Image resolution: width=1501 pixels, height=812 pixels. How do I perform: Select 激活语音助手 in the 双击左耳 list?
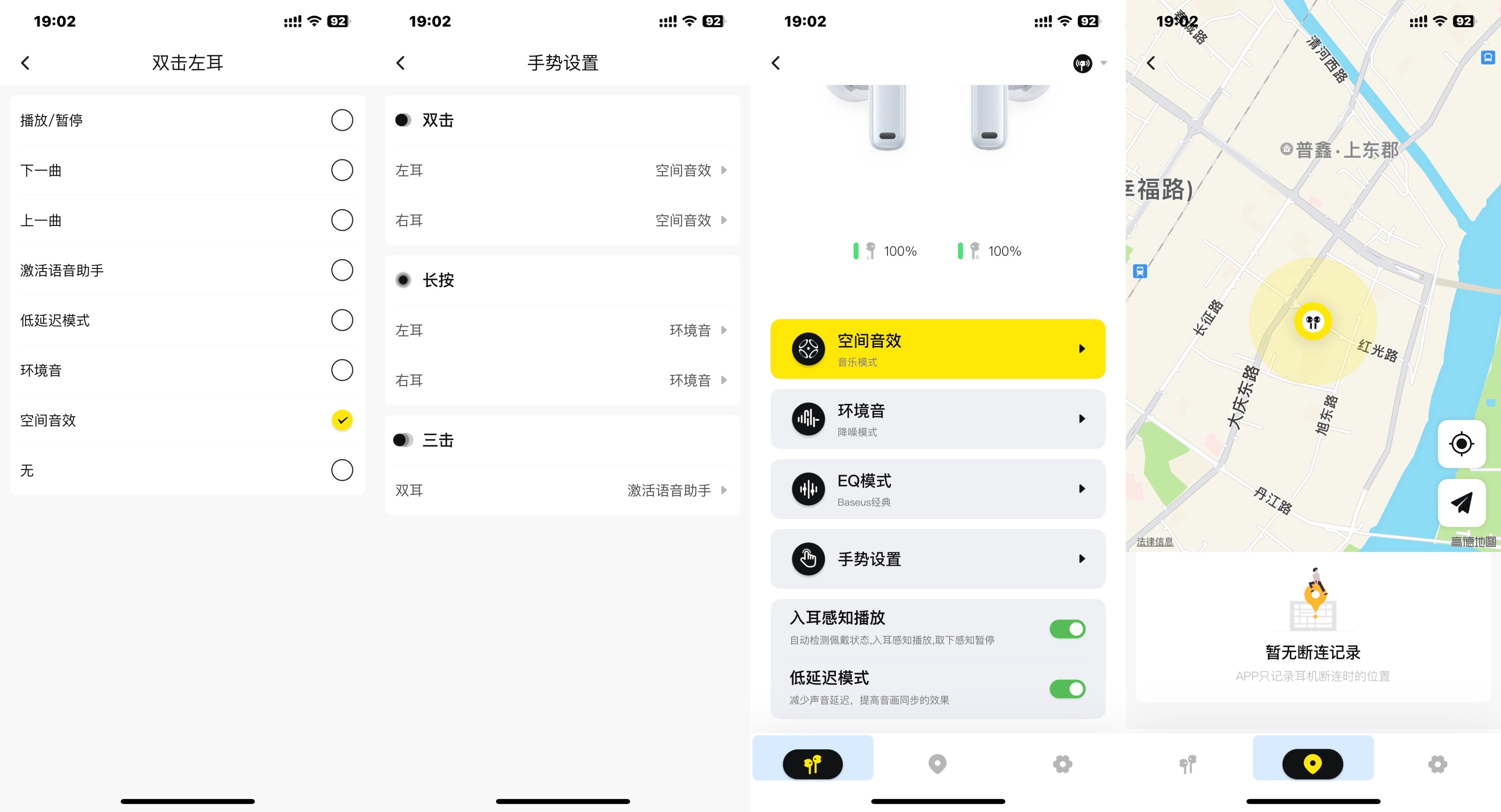(x=341, y=270)
